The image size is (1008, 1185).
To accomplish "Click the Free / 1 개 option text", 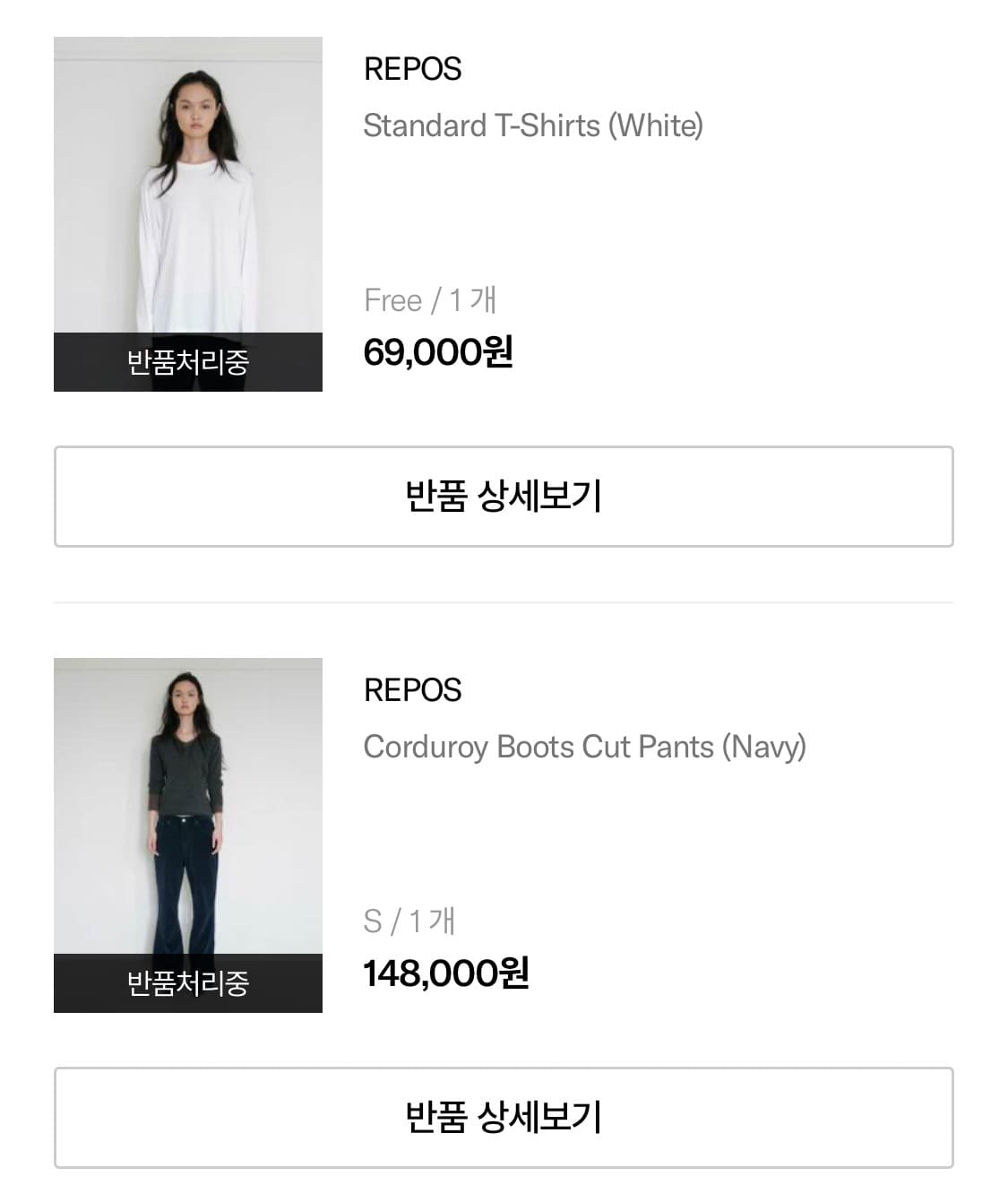I will pyautogui.click(x=430, y=299).
